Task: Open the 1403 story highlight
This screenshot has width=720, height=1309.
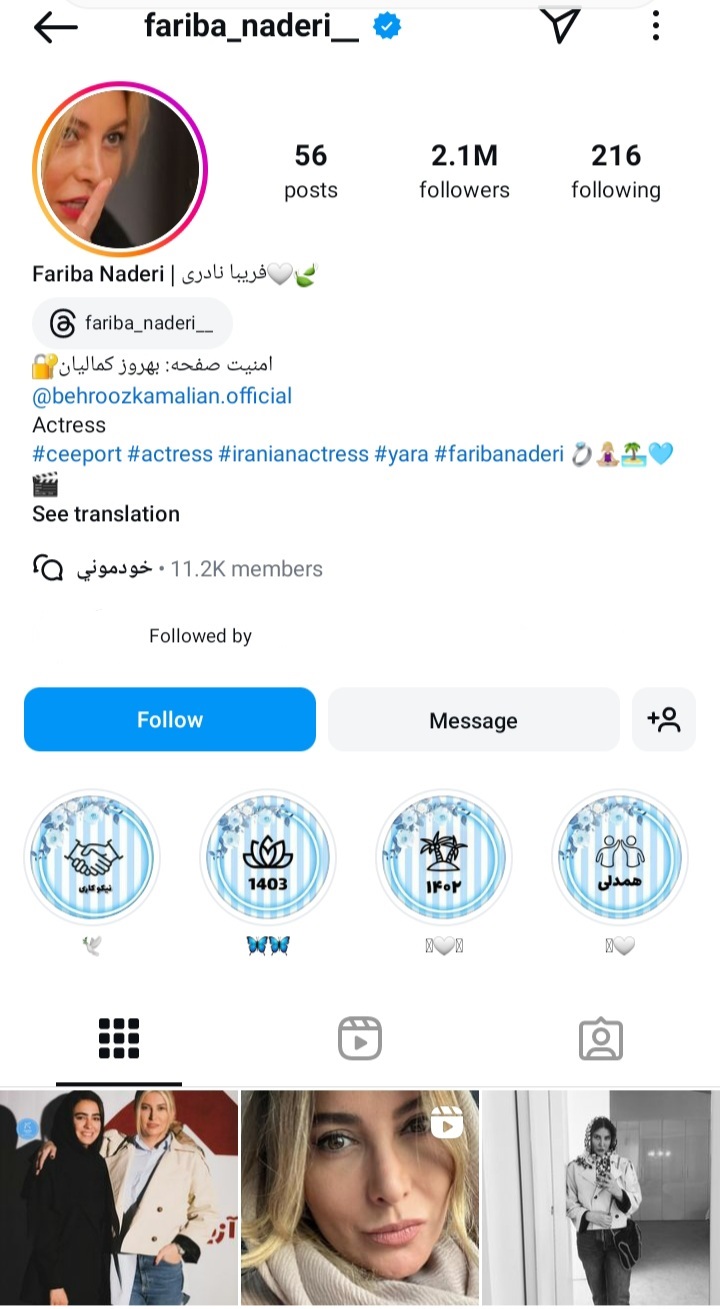Action: pyautogui.click(x=267, y=857)
